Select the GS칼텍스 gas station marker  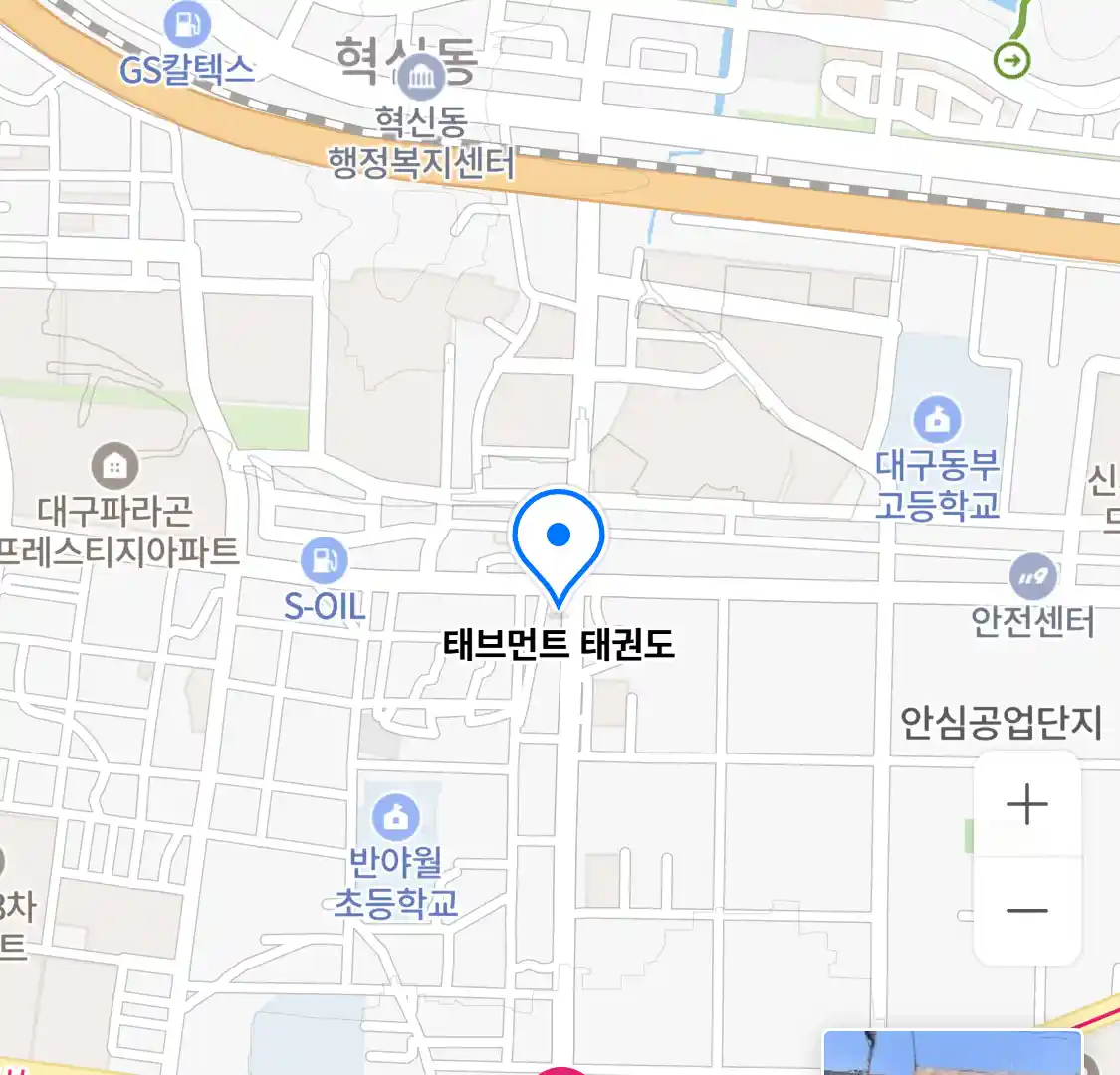[x=186, y=25]
